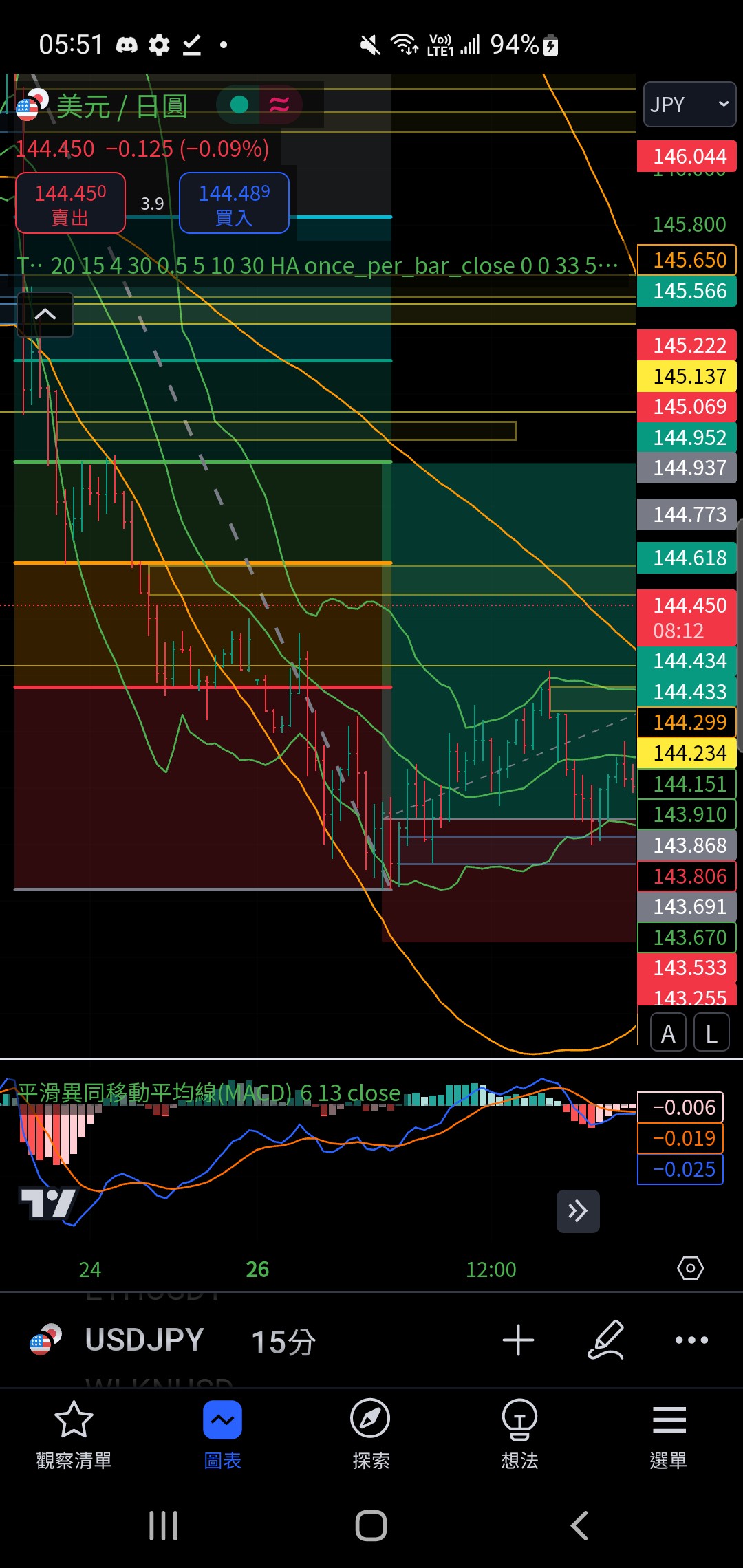743x1568 pixels.
Task: Add indicator with the plus icon
Action: [x=518, y=1340]
